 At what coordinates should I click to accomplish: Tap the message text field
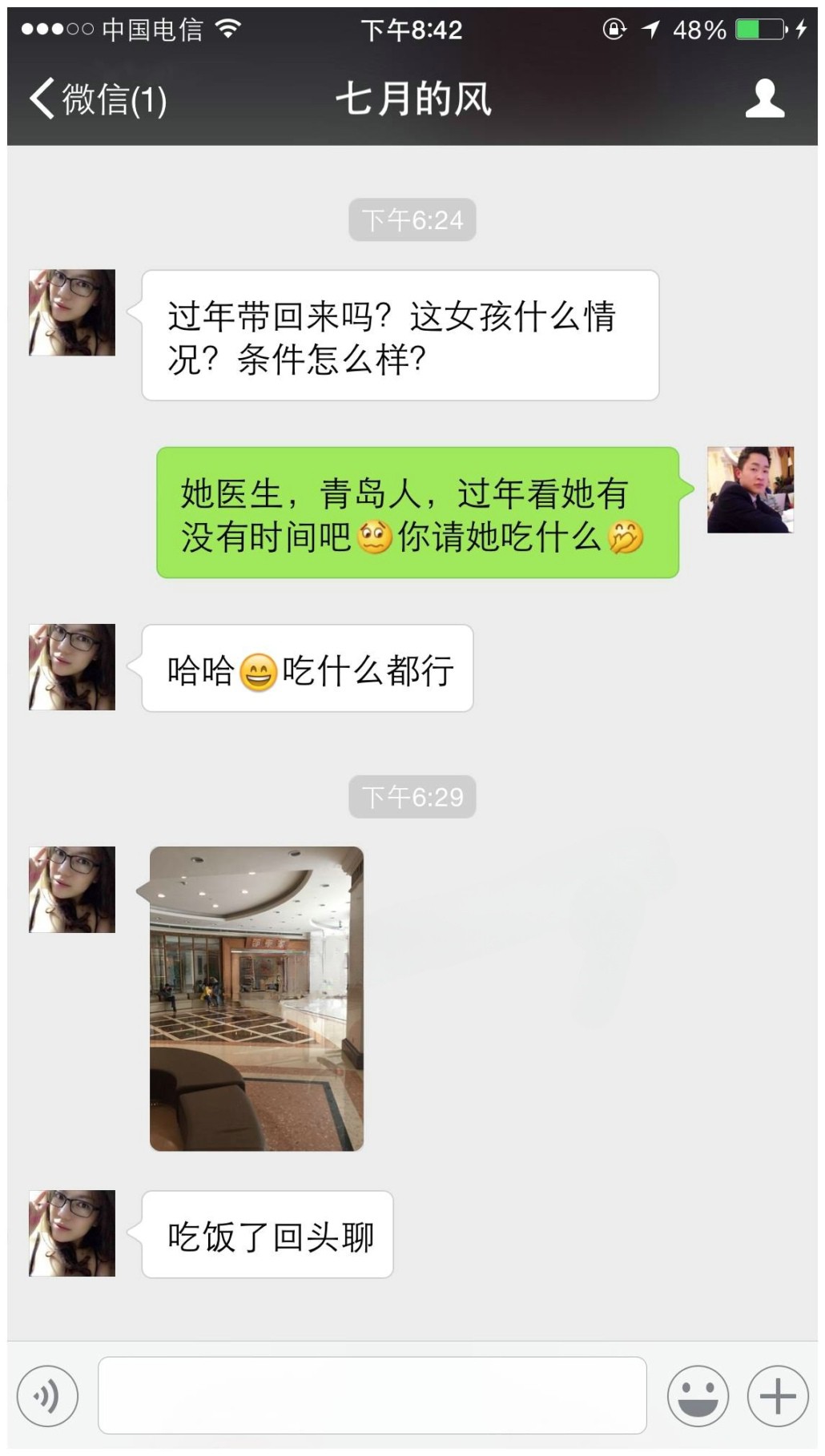coord(372,1395)
